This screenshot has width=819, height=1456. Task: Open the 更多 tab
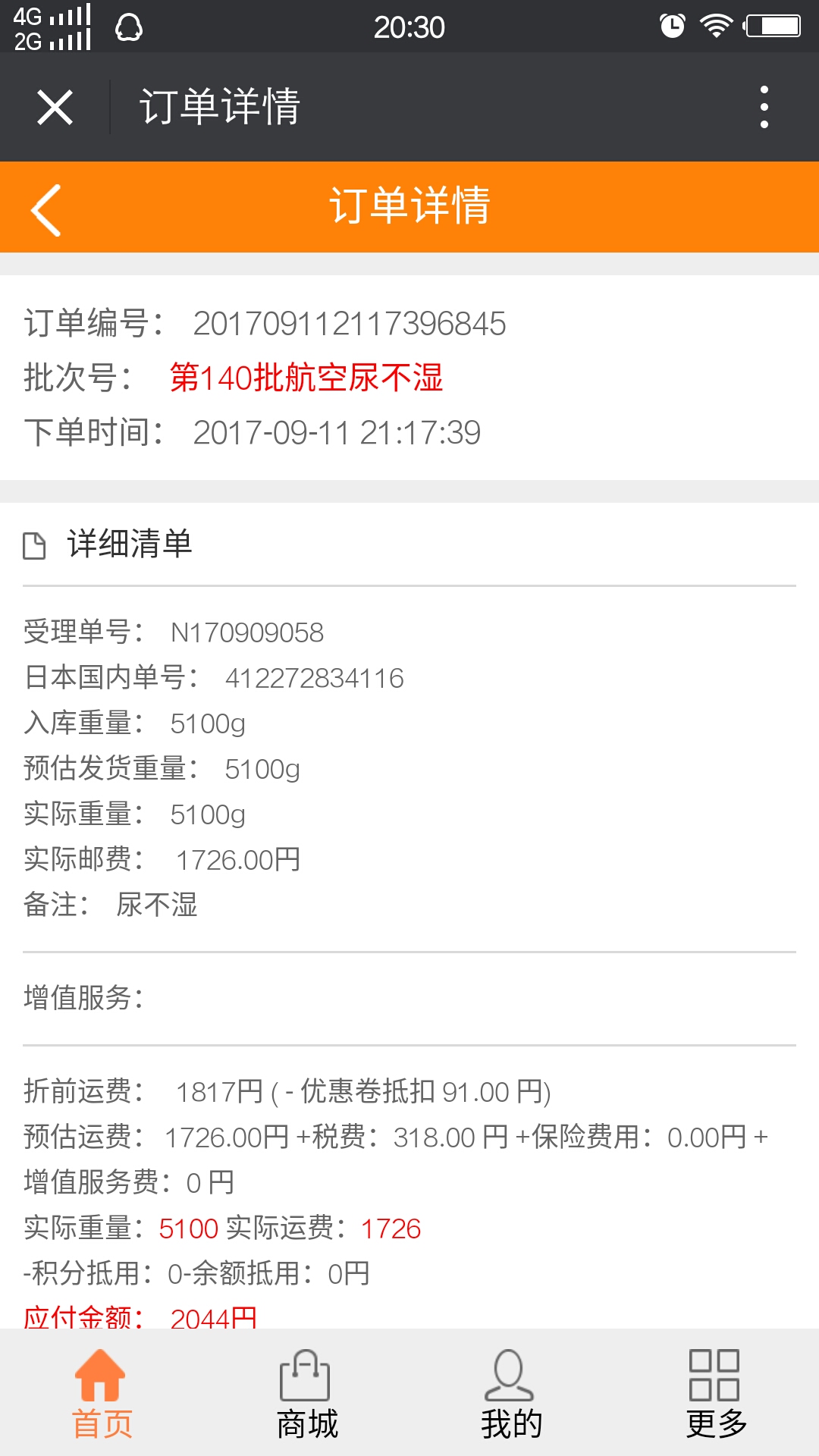pyautogui.click(x=715, y=1394)
